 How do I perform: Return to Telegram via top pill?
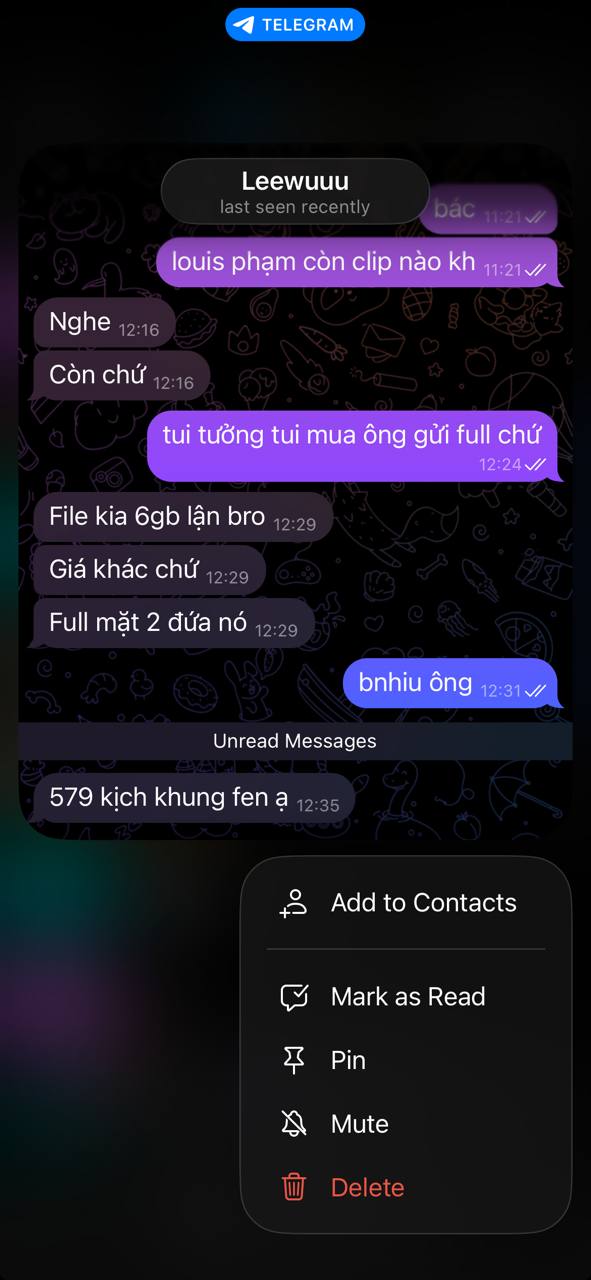pos(295,25)
